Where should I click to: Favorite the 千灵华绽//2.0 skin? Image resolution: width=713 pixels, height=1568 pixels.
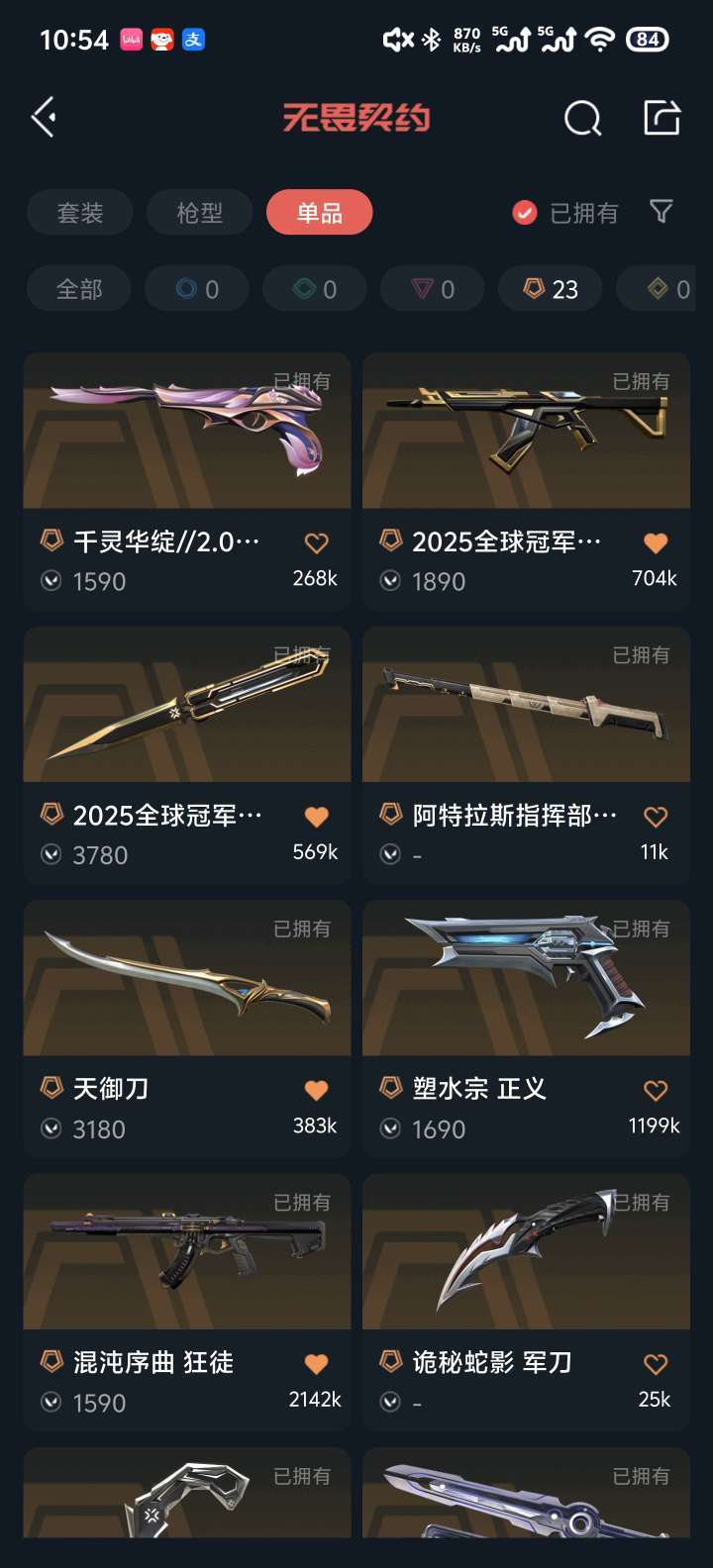[316, 542]
